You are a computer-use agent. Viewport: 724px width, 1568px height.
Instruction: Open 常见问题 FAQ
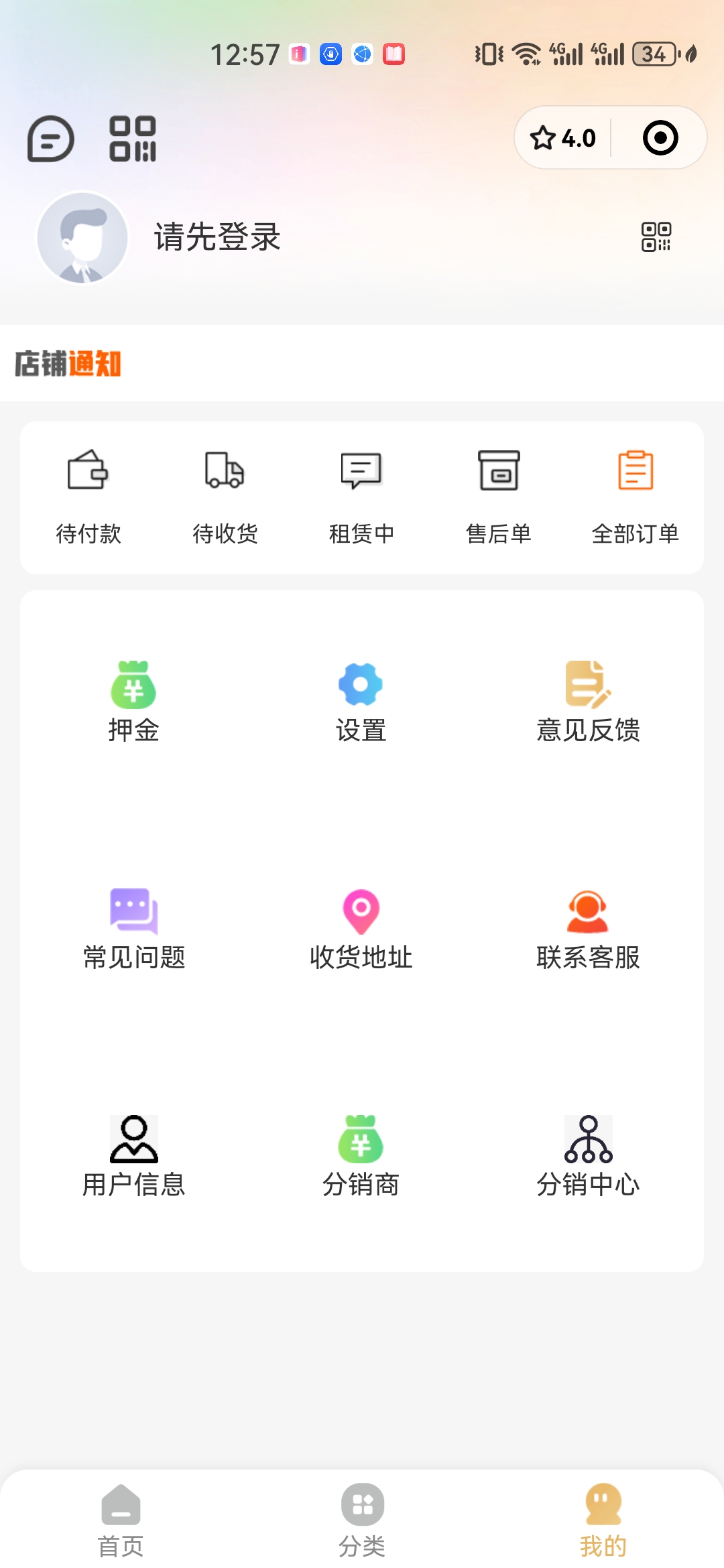point(134,929)
